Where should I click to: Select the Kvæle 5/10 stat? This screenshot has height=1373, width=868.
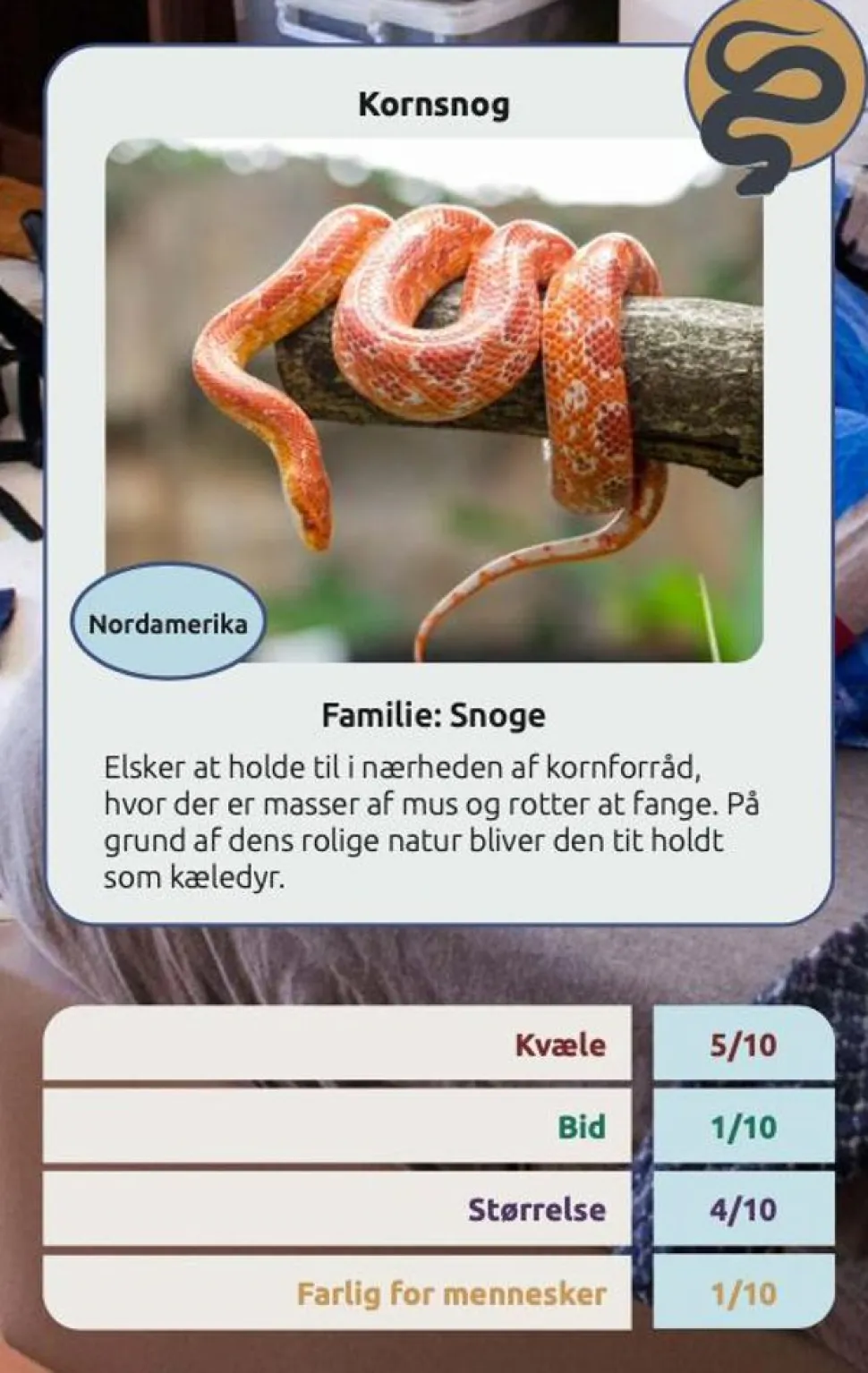[438, 1044]
